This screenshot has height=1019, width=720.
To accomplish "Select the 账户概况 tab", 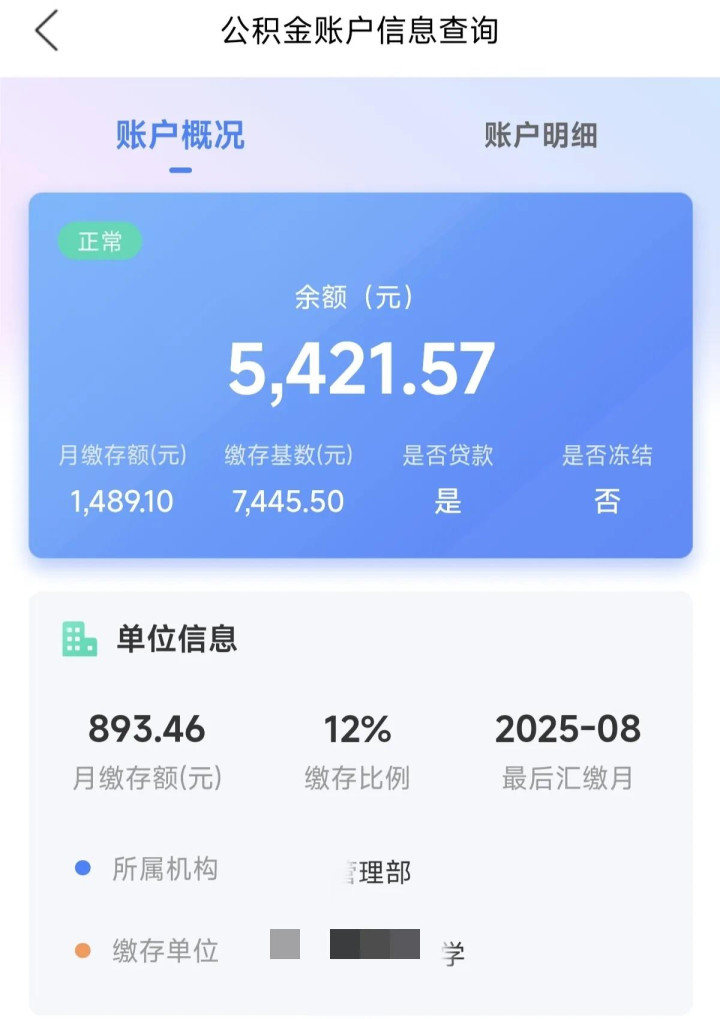I will tap(180, 135).
